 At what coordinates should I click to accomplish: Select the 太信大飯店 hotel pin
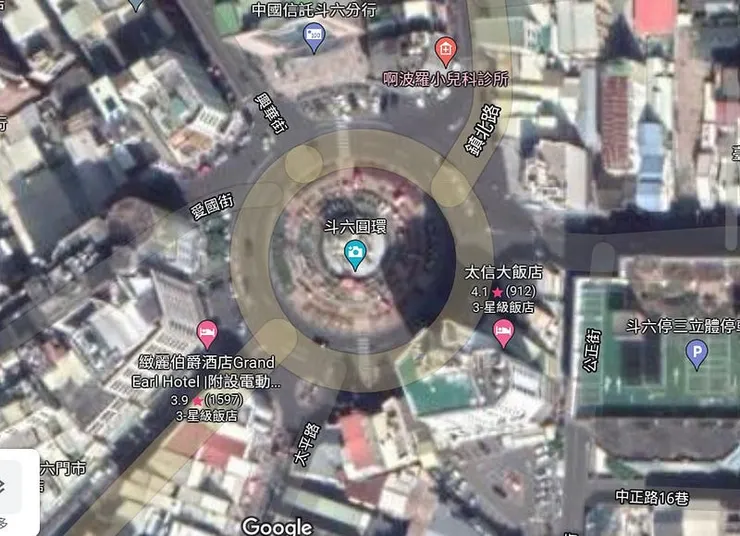[503, 334]
